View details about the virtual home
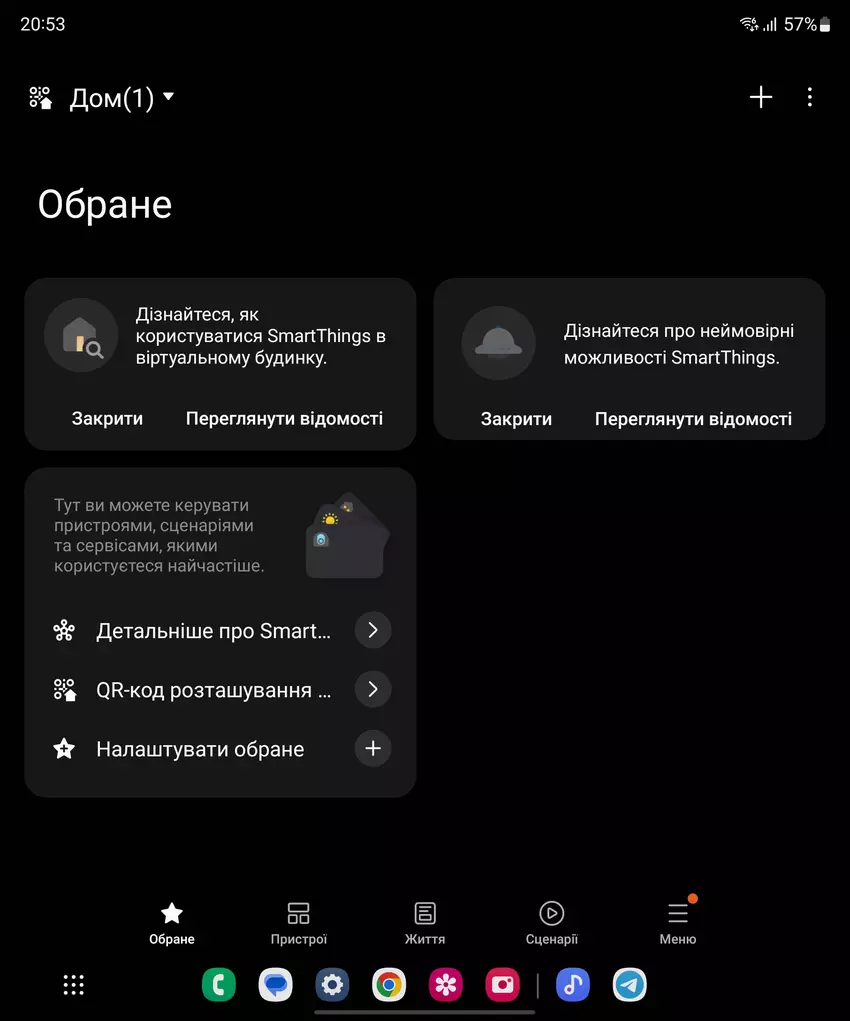The width and height of the screenshot is (850, 1021). click(284, 419)
